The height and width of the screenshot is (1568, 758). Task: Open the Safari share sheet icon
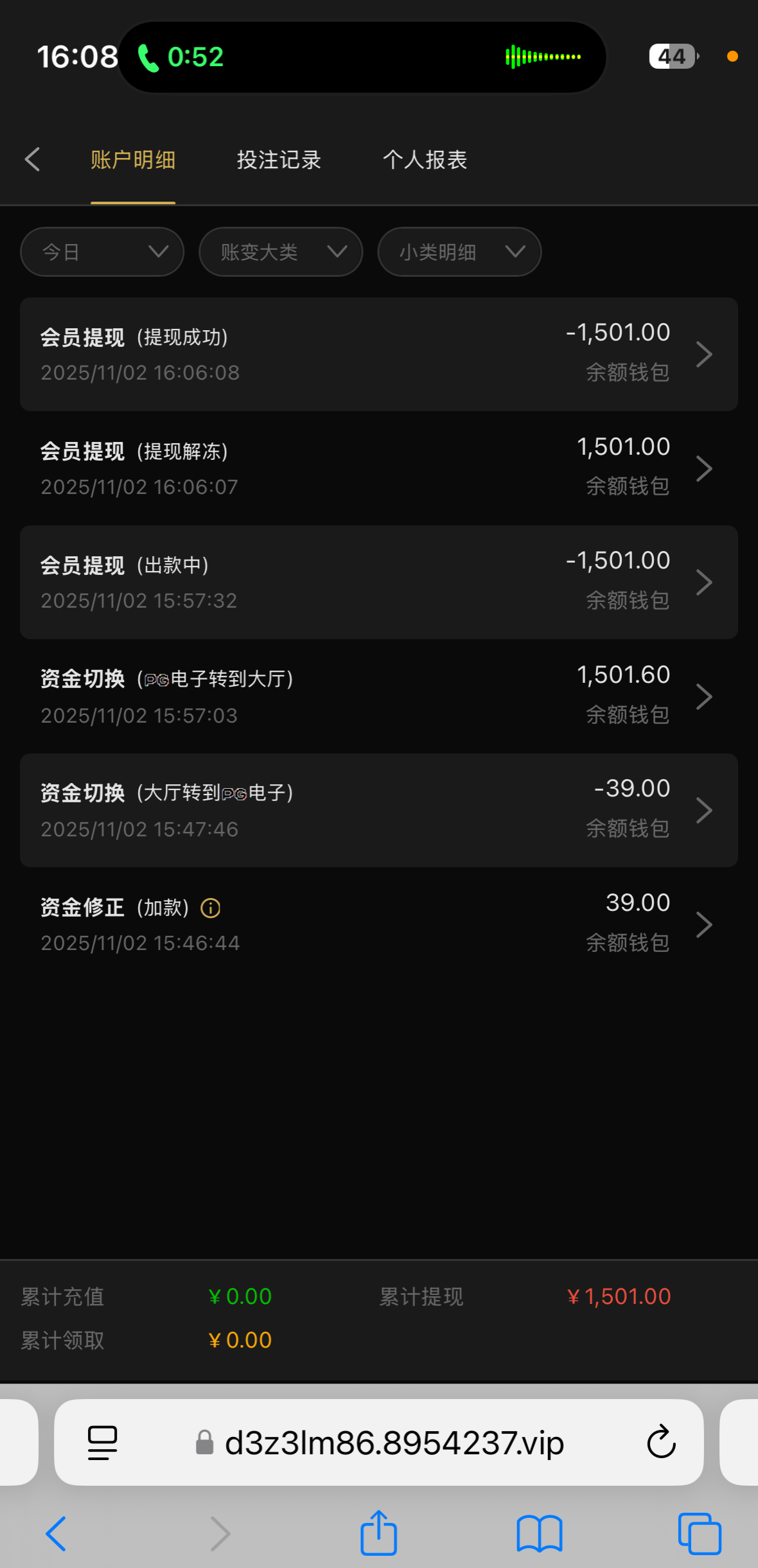(378, 1533)
